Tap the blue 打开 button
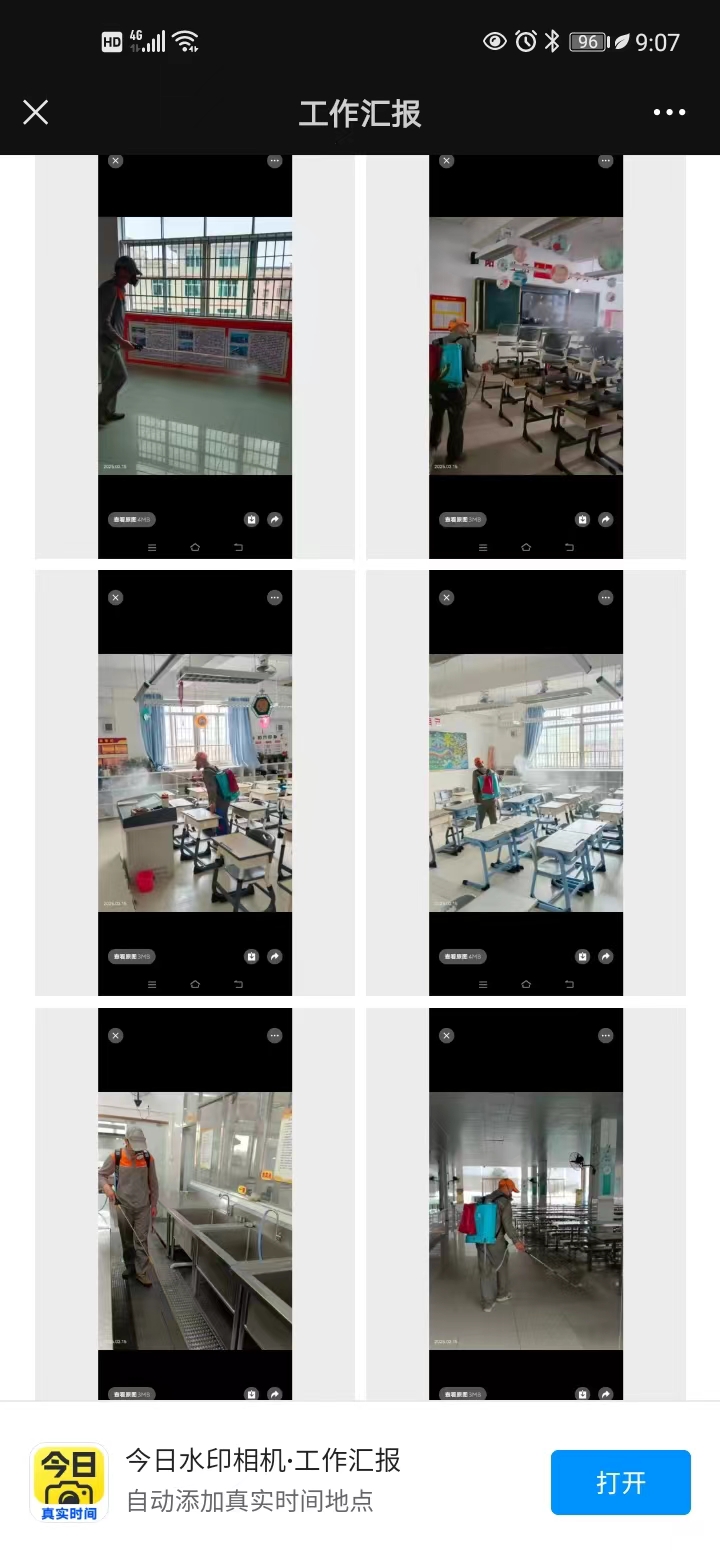 click(x=620, y=1482)
